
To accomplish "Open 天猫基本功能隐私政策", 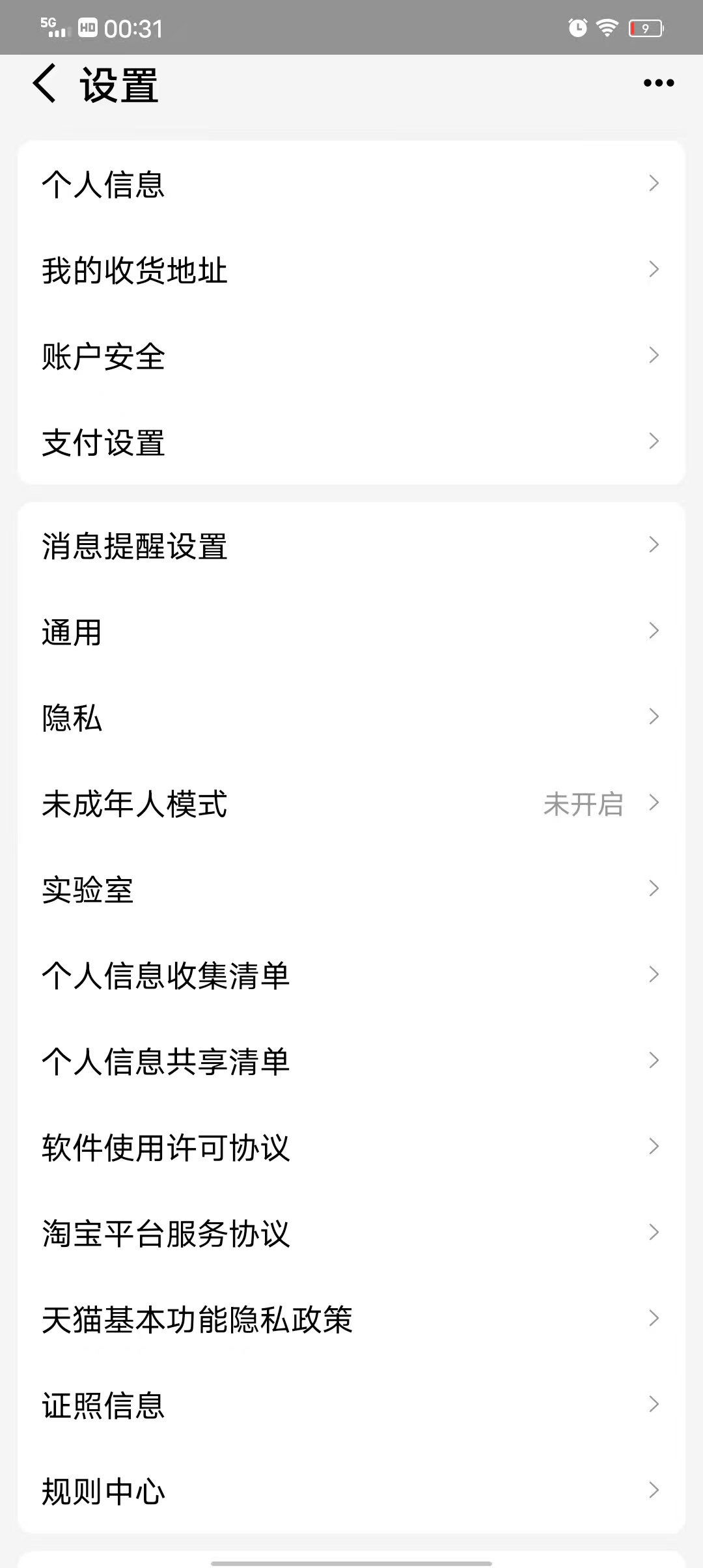I will click(351, 1319).
